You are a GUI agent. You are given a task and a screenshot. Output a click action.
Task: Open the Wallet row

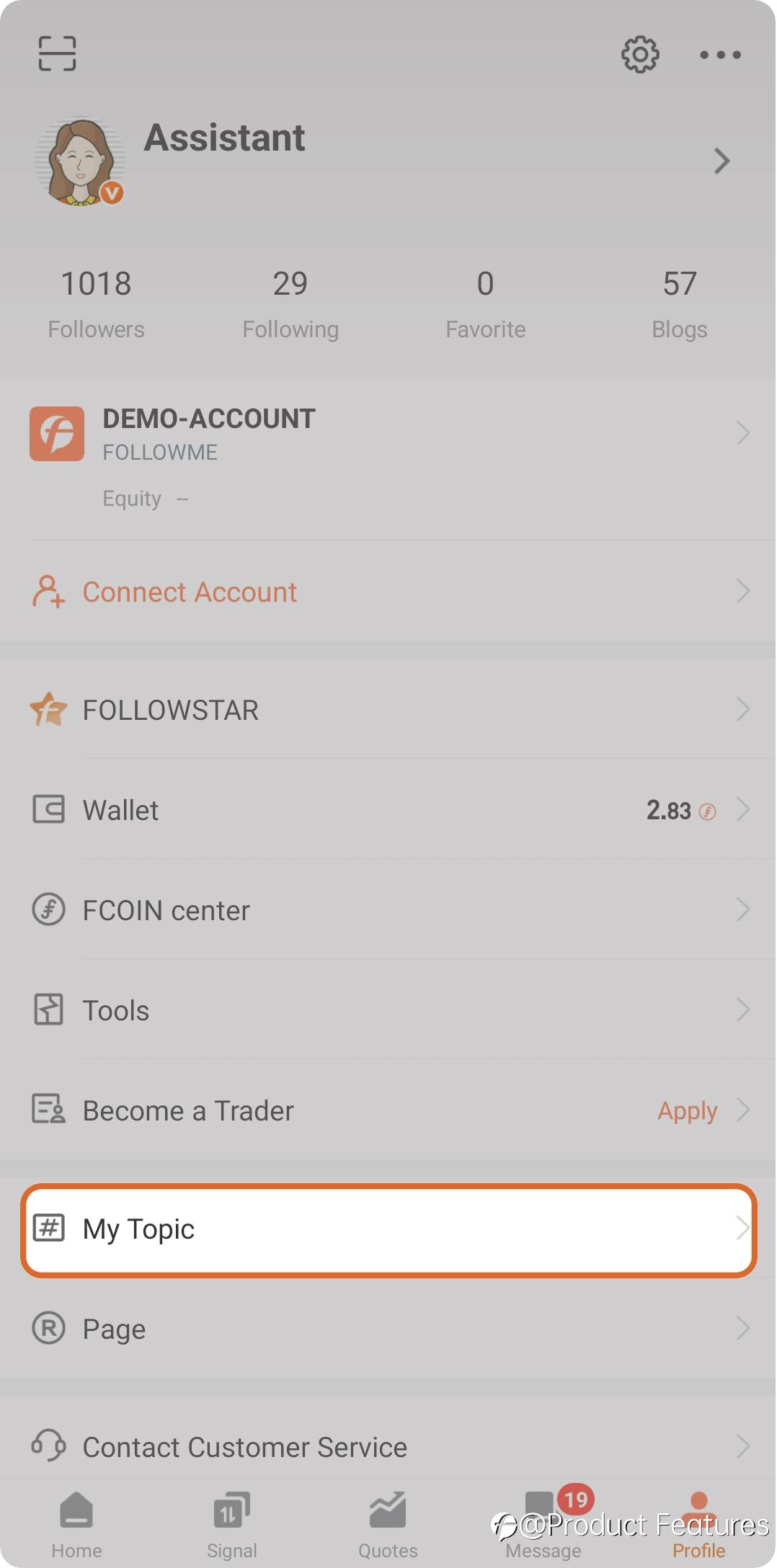388,809
